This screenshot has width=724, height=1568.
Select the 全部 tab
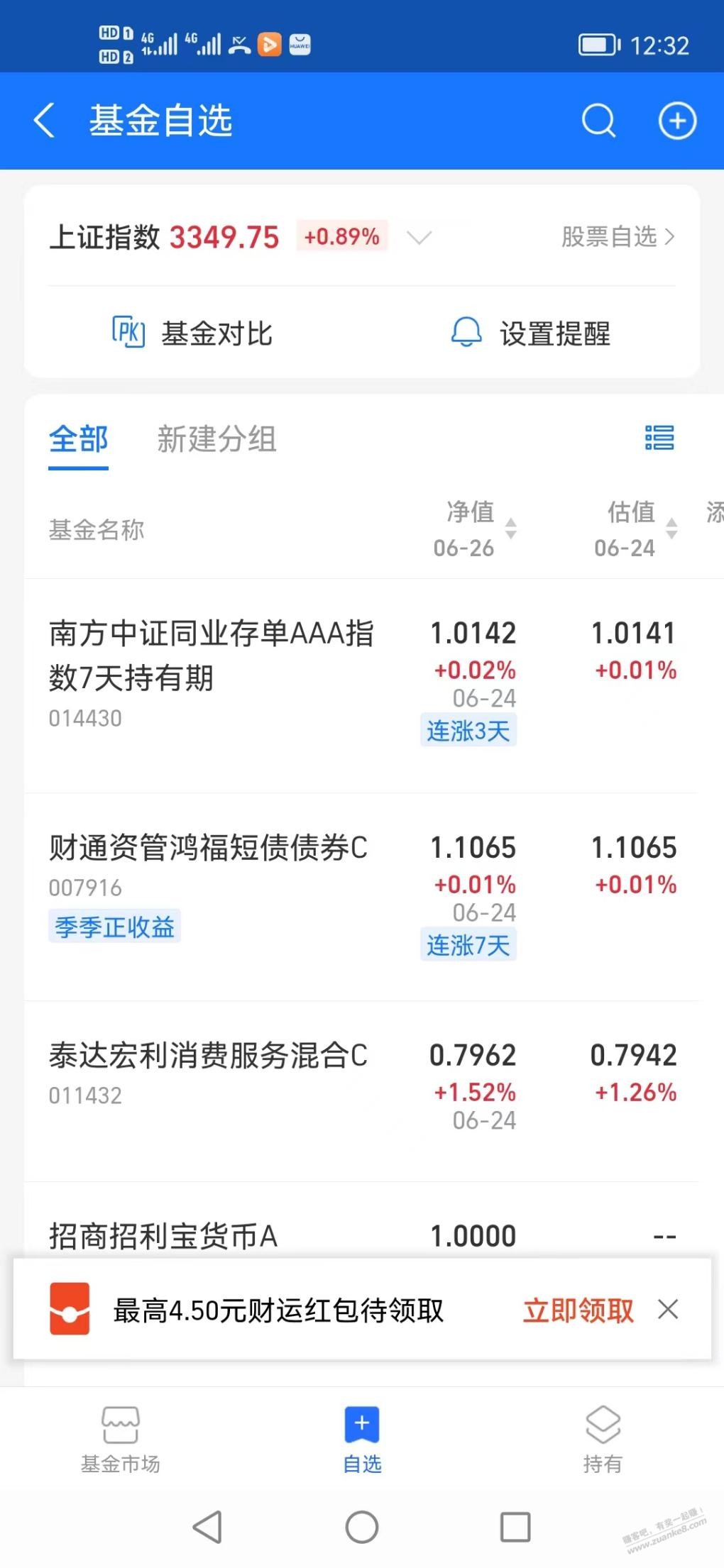[x=79, y=439]
